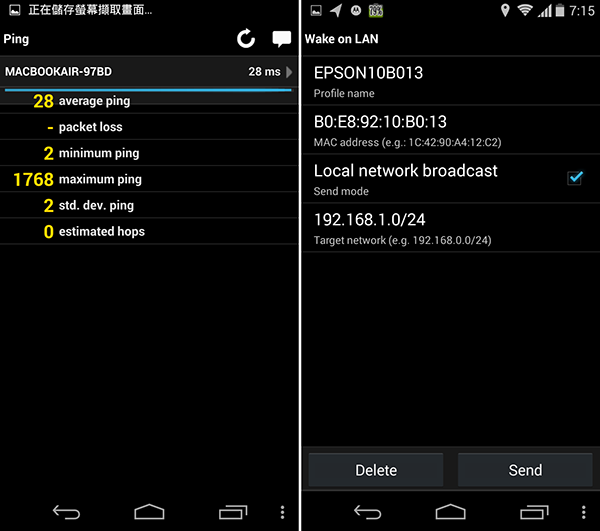Screen dimensions: 600x531
Task: Refresh the ping results
Action: (x=246, y=39)
